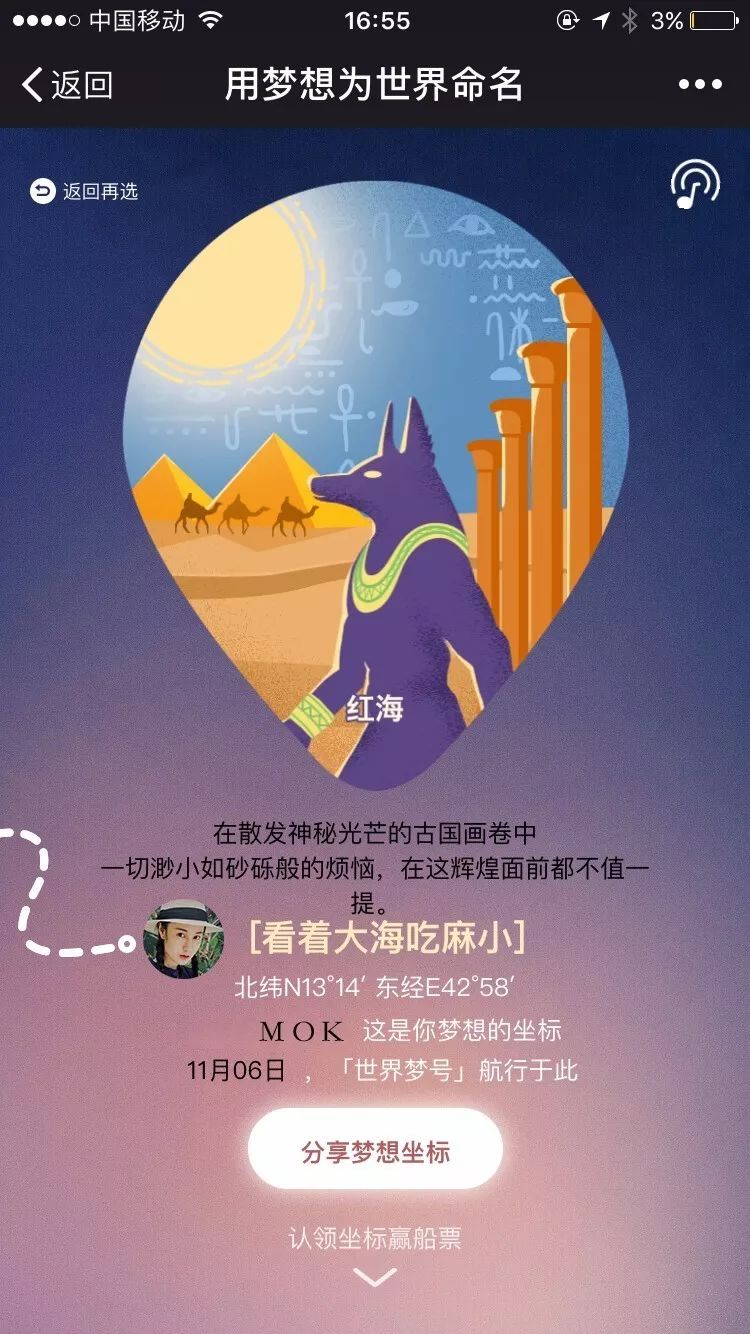
Task: Go back with the 返回 button
Action: [67, 85]
